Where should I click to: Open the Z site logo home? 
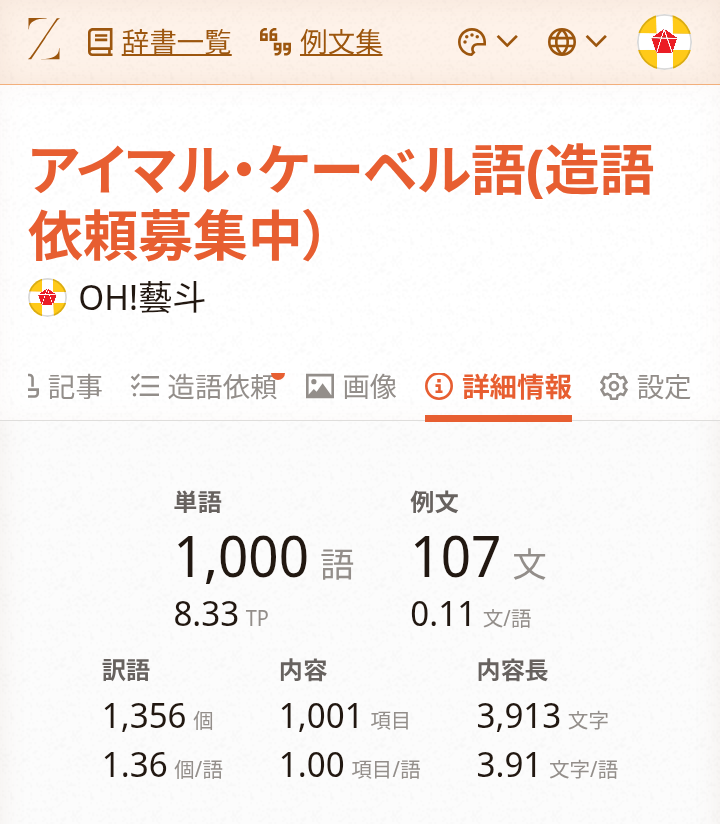(44, 41)
